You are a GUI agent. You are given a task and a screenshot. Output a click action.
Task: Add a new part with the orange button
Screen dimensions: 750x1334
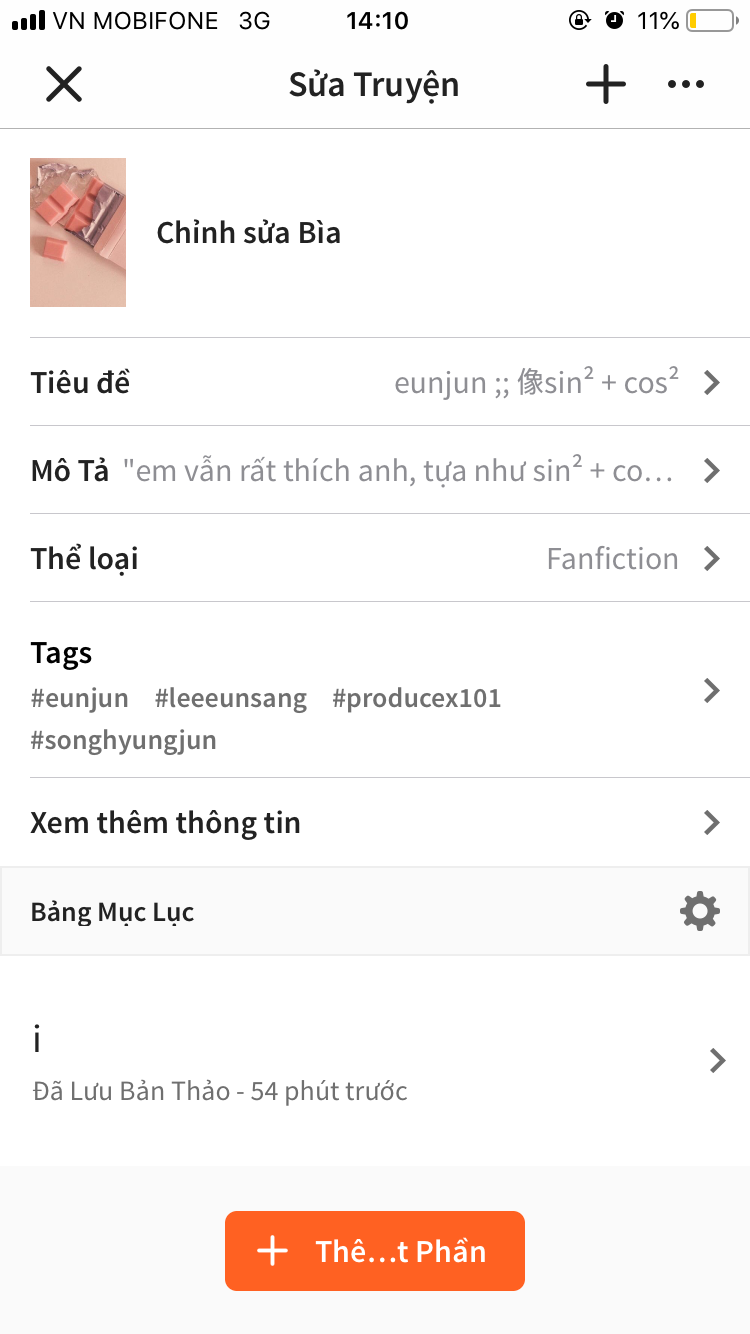click(375, 1251)
